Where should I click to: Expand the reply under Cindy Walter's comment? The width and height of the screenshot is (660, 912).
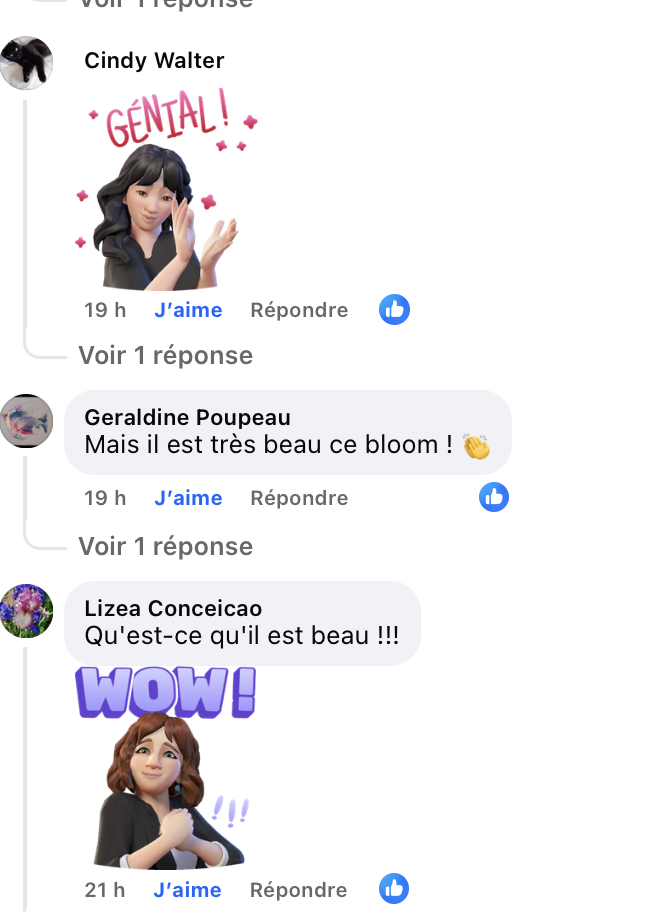tap(165, 355)
